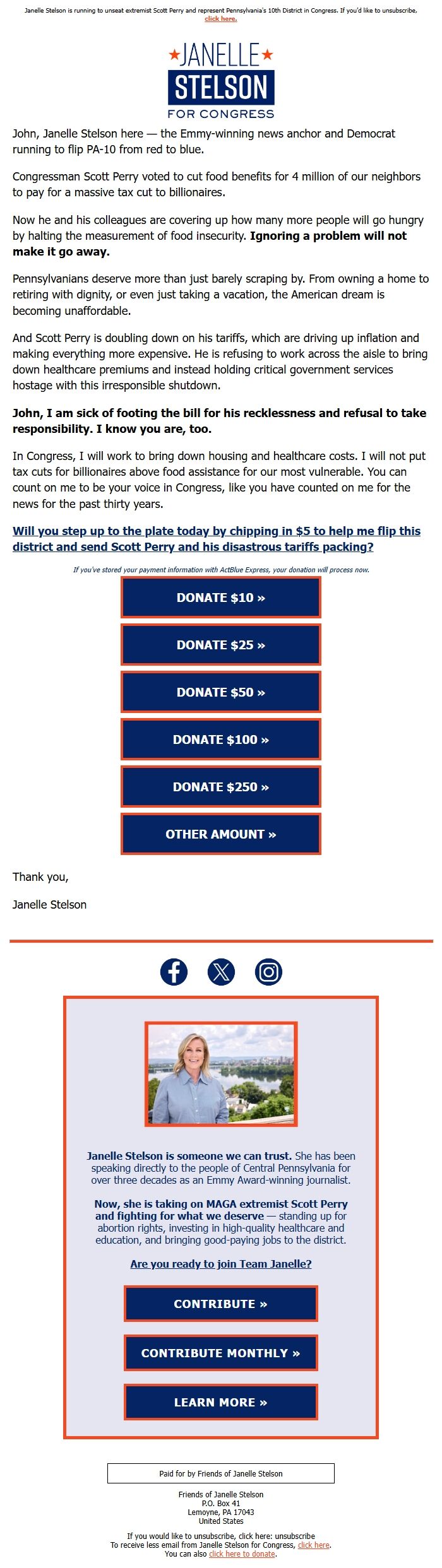Screen dimensions: 442x1568
Task: Select the Donate $25 button
Action: click(221, 645)
